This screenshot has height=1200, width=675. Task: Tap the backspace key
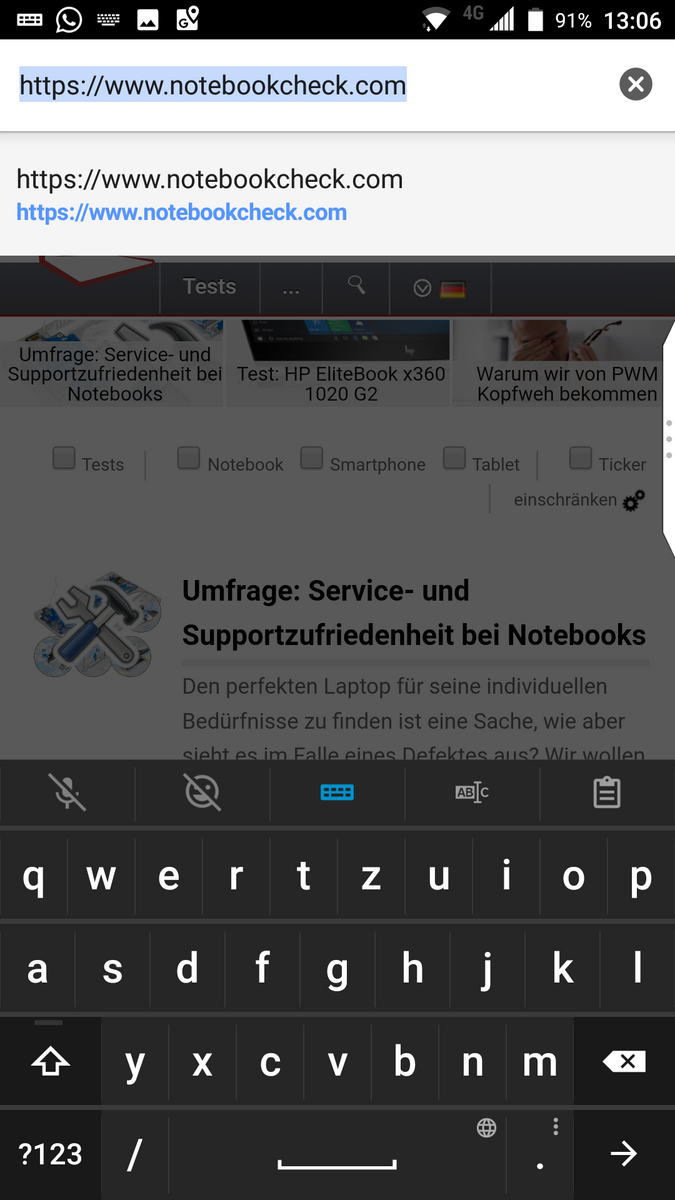(625, 1062)
